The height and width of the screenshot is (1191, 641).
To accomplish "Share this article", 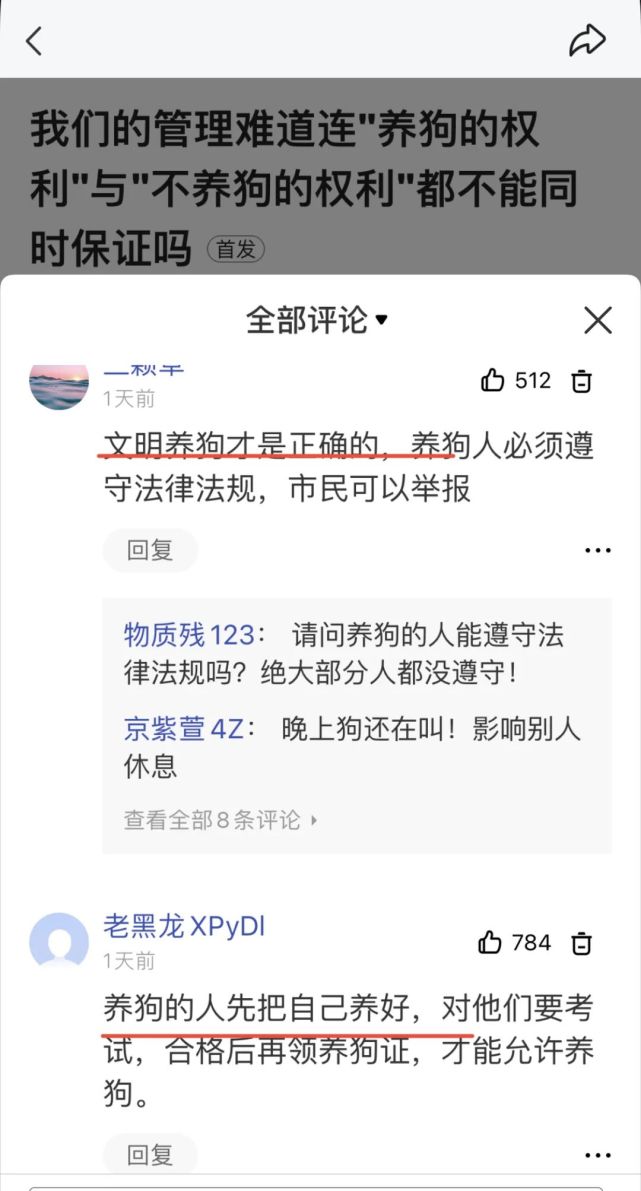I will [x=587, y=40].
